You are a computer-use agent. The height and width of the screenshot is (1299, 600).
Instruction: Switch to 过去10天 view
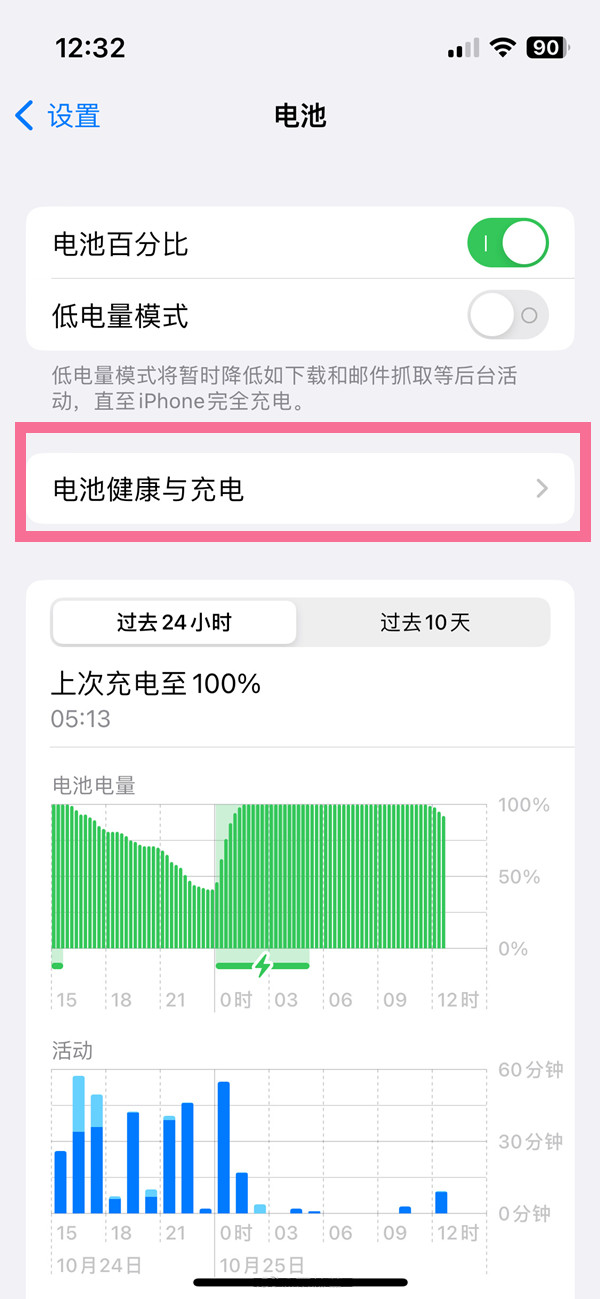tap(424, 623)
